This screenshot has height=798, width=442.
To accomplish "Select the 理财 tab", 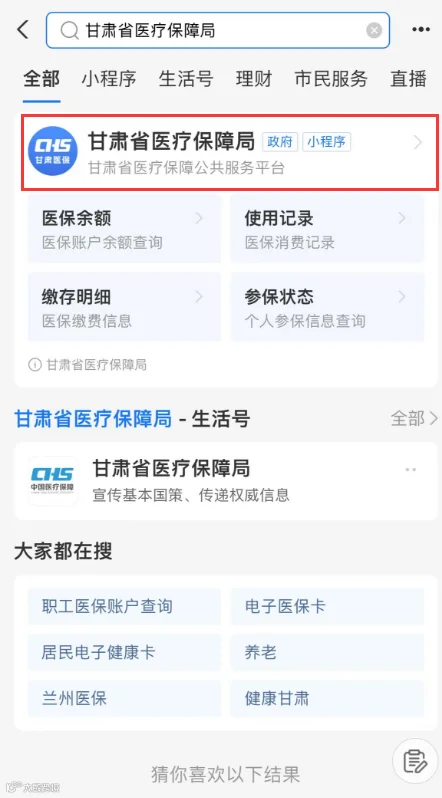I will pos(254,79).
